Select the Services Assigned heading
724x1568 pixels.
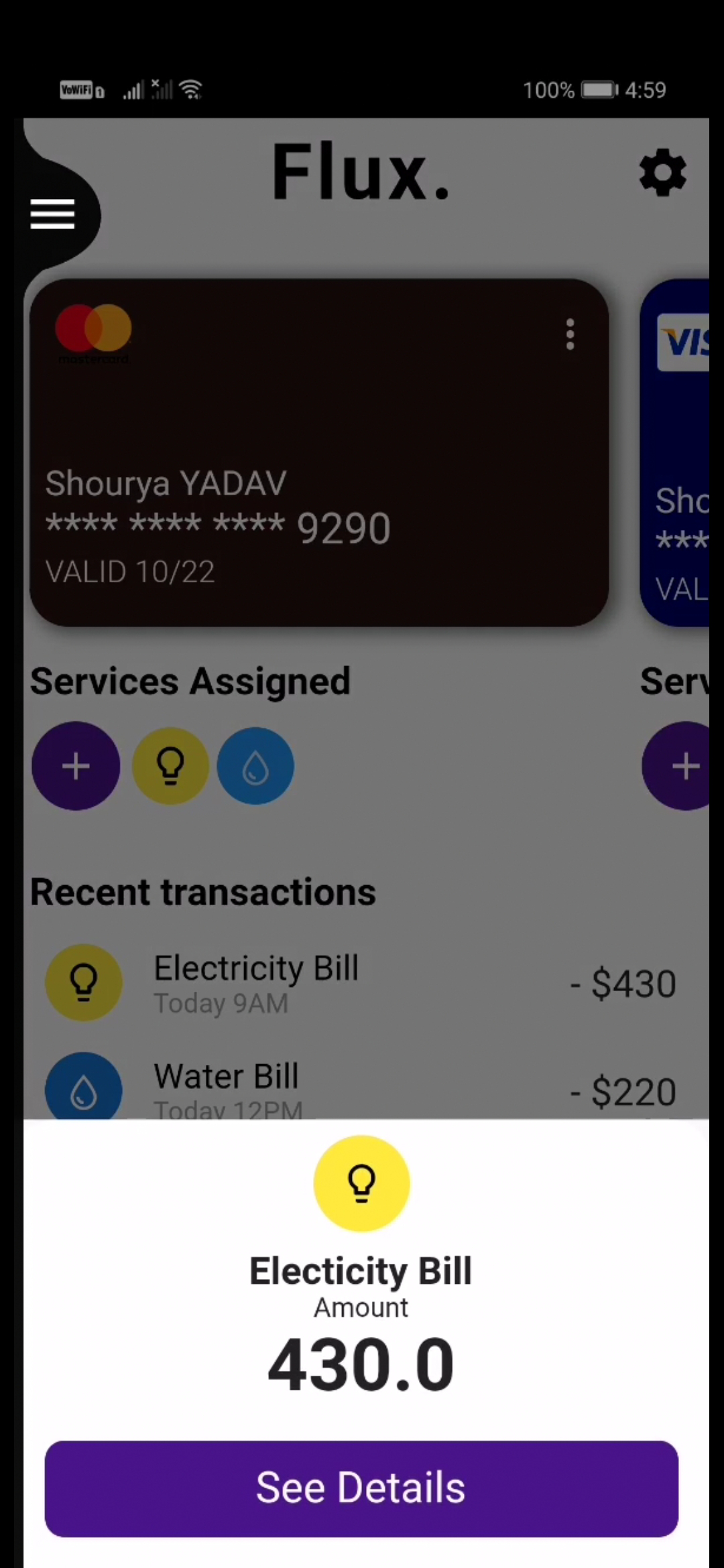pyautogui.click(x=190, y=680)
